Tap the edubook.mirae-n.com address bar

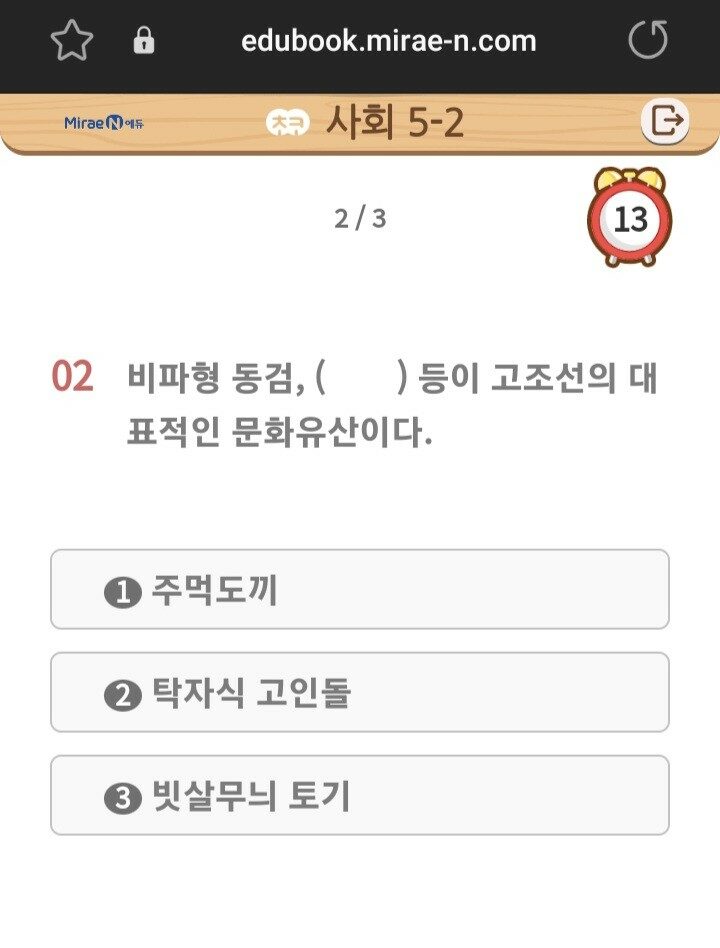[388, 41]
